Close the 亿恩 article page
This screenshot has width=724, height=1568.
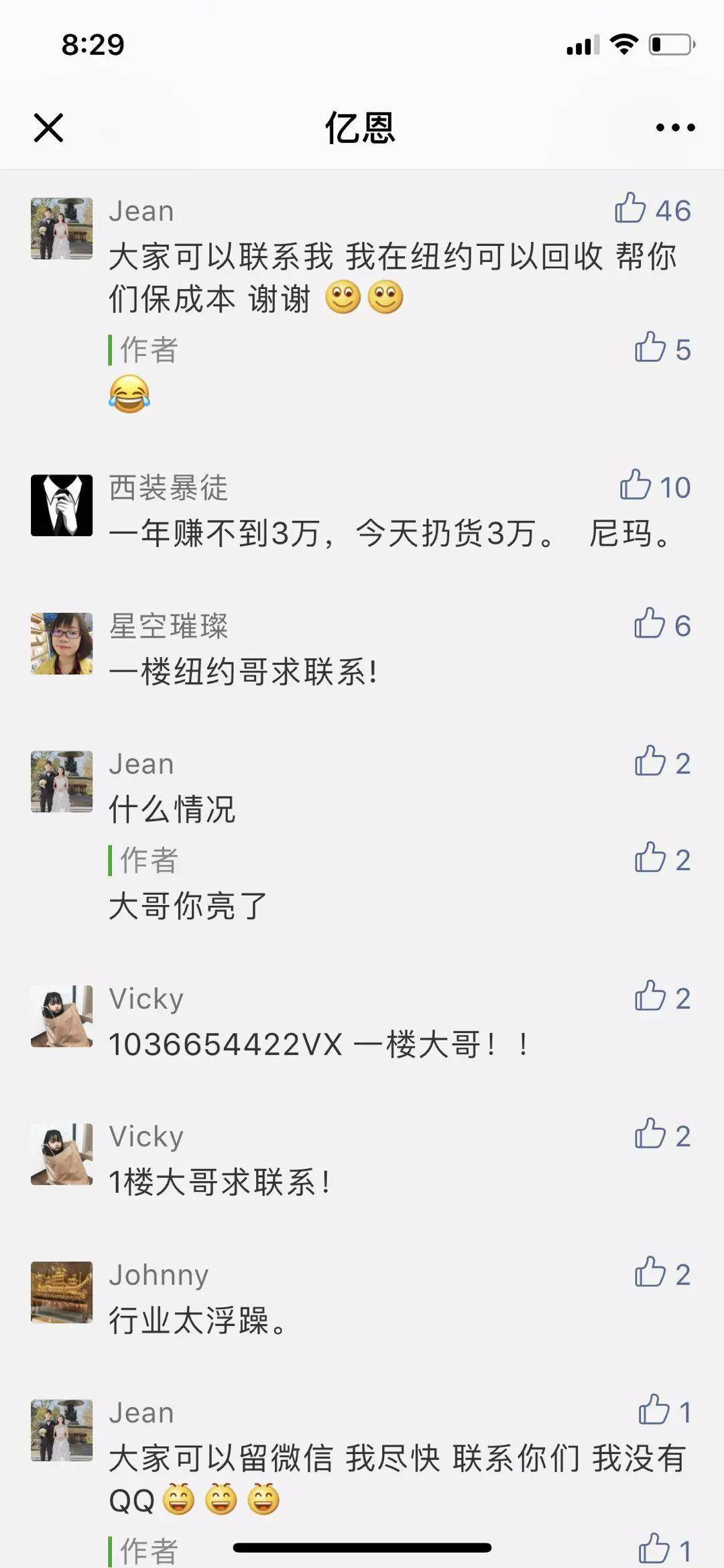pos(48,127)
